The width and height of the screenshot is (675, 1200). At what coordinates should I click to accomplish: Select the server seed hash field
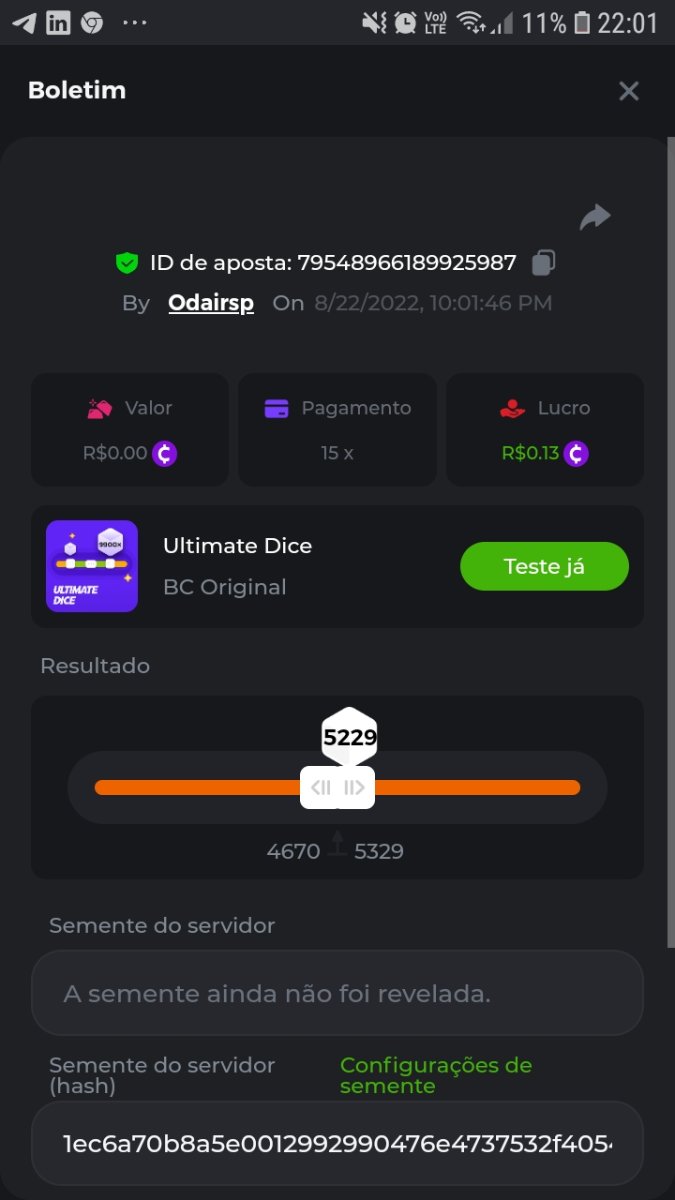pyautogui.click(x=337, y=1143)
